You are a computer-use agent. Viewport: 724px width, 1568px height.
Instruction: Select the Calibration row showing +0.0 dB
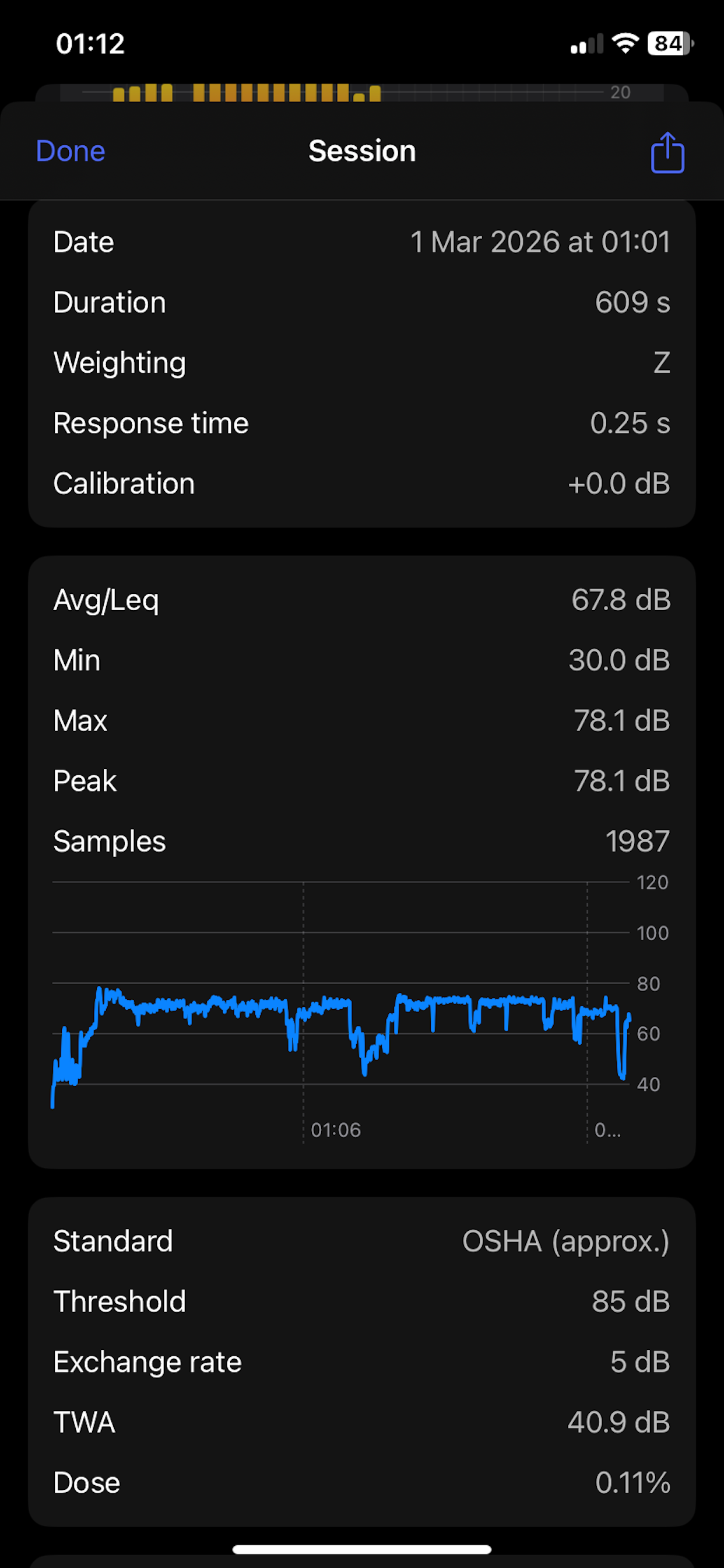[361, 482]
